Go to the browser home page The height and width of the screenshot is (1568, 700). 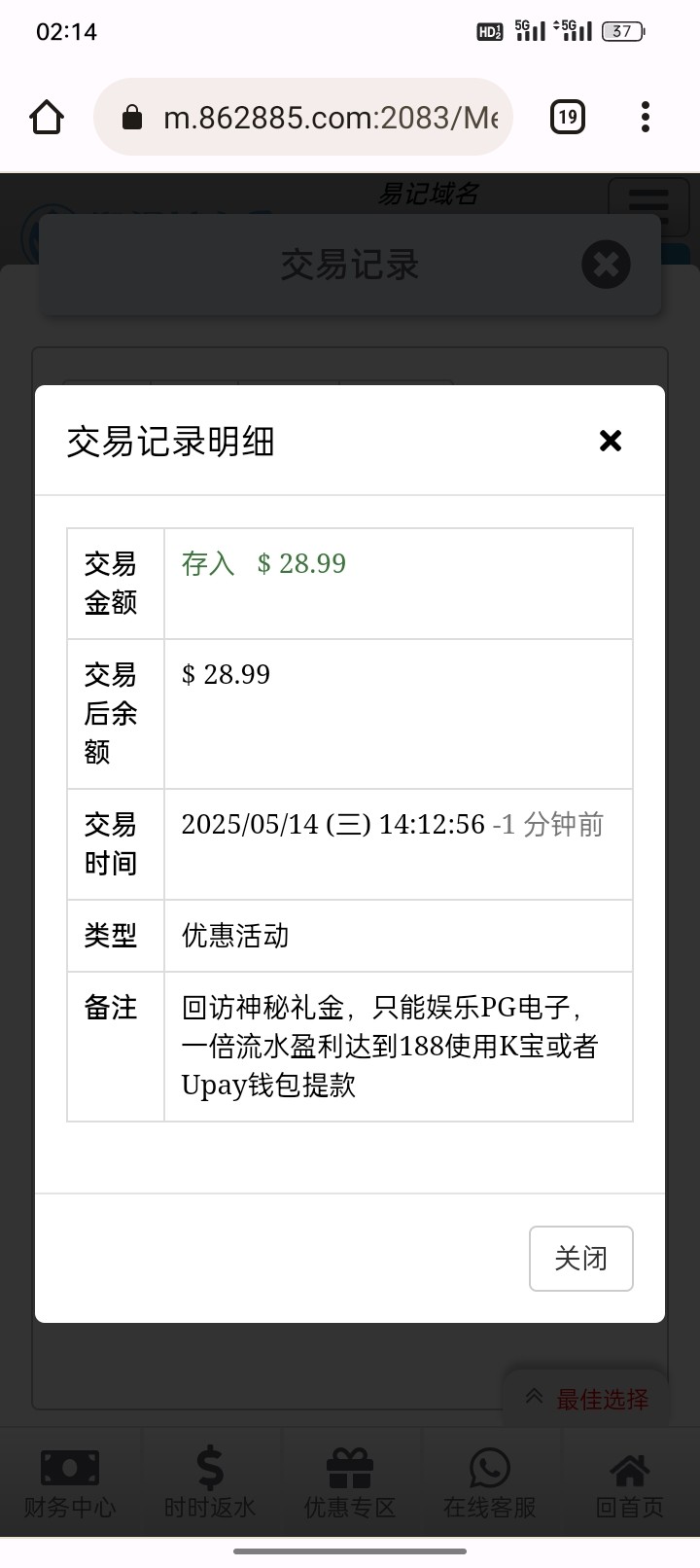click(x=47, y=118)
